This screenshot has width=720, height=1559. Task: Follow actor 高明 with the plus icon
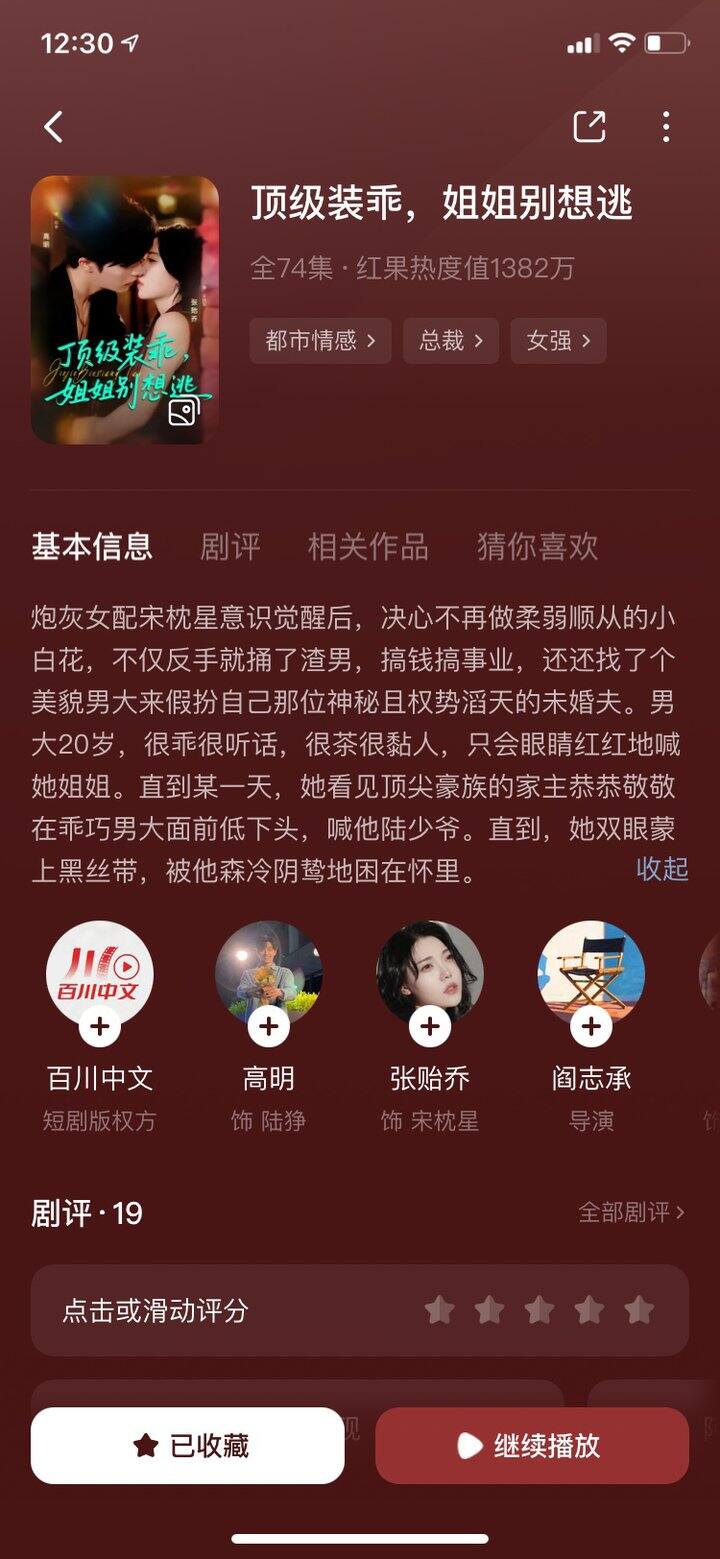pyautogui.click(x=268, y=1026)
